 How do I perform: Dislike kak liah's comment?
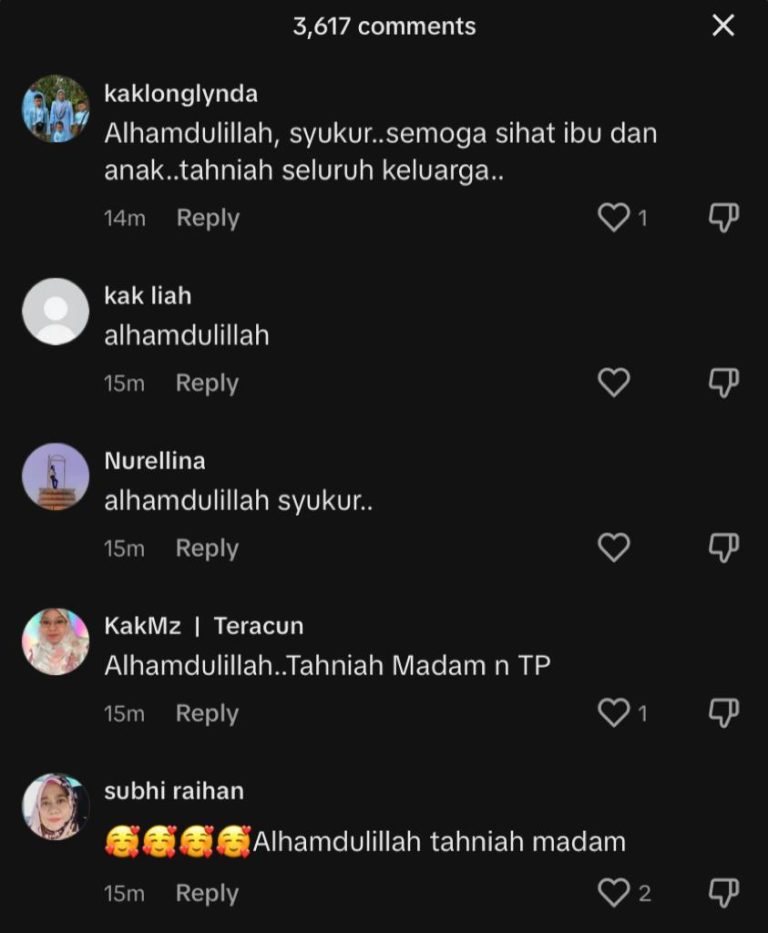[723, 382]
